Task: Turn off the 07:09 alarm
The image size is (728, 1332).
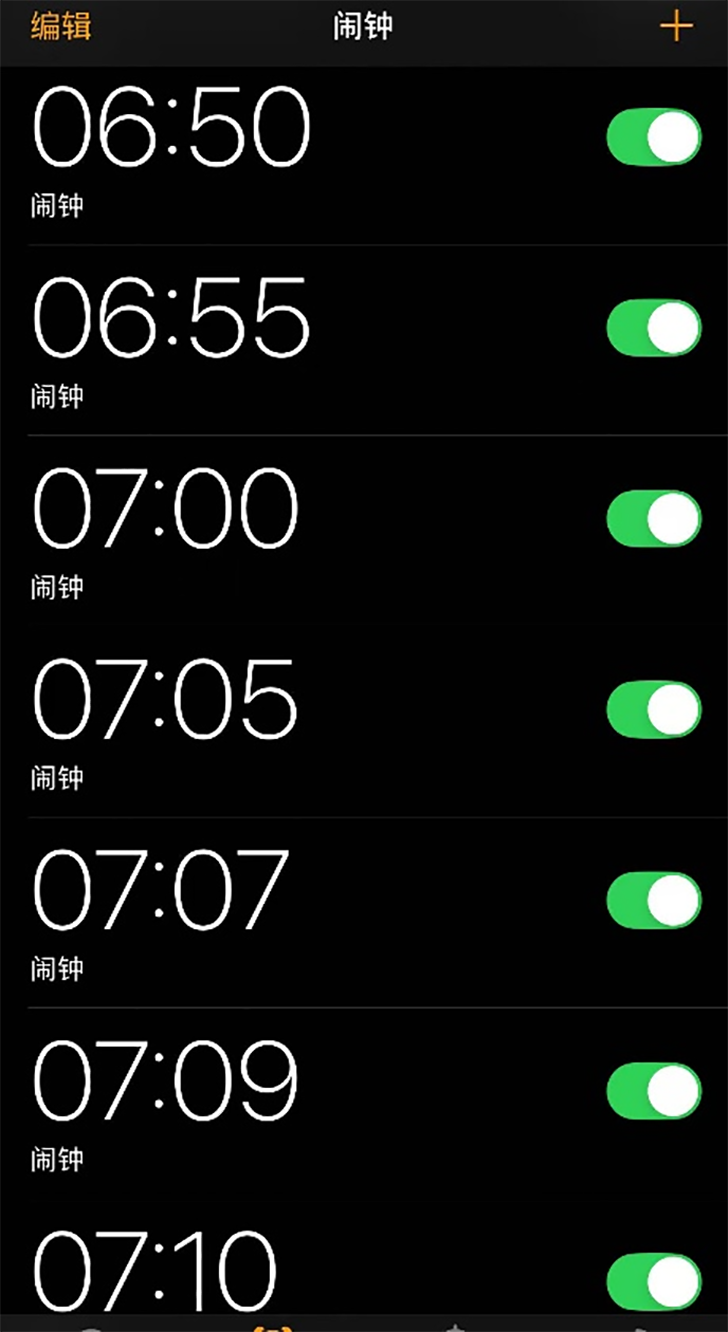Action: pyautogui.click(x=654, y=1091)
